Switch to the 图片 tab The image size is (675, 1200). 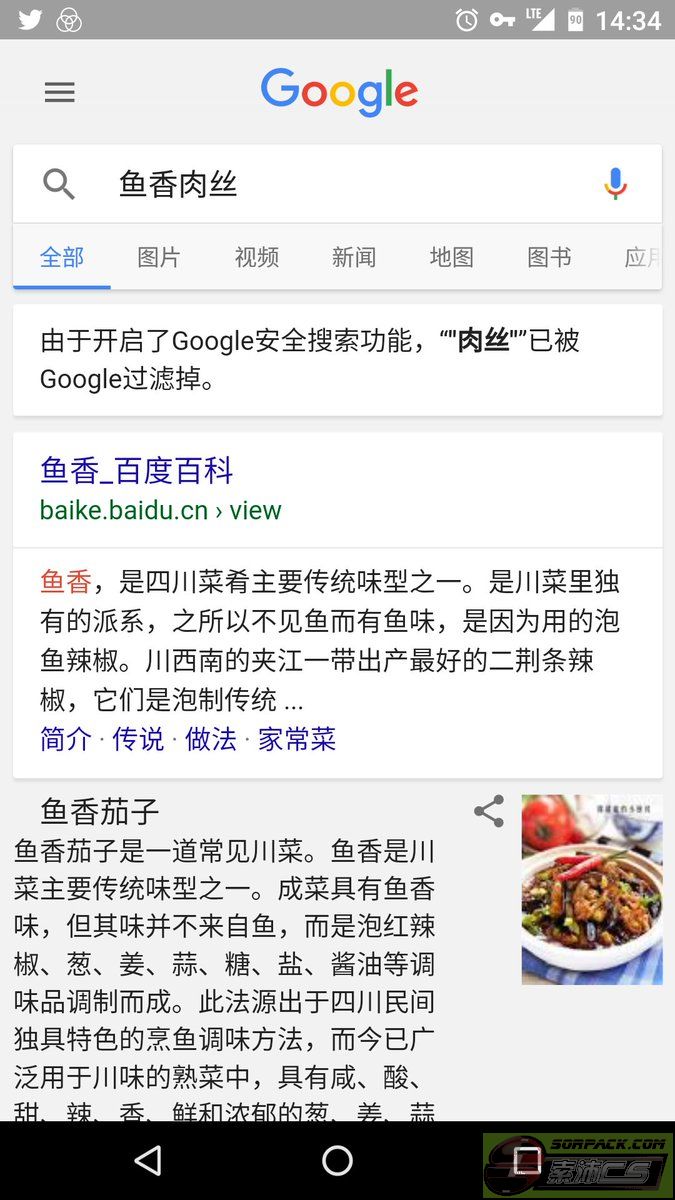[x=159, y=258]
